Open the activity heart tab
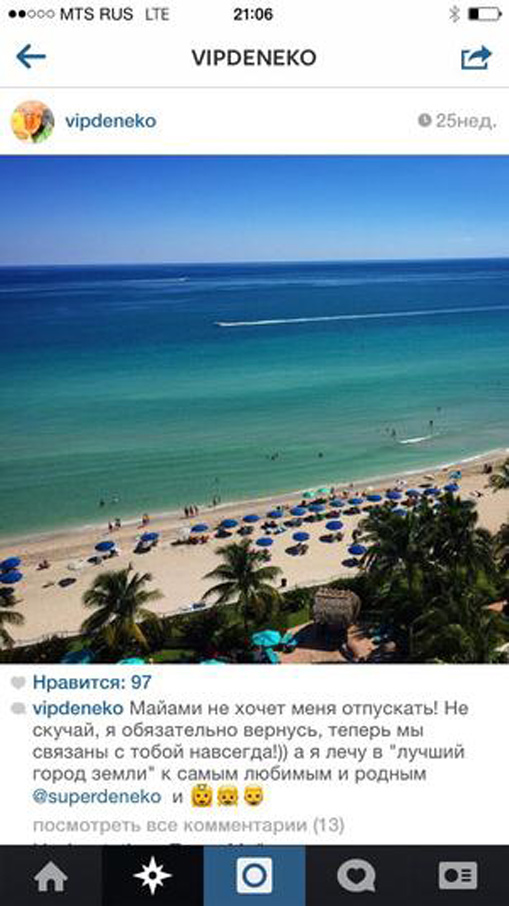 click(356, 876)
